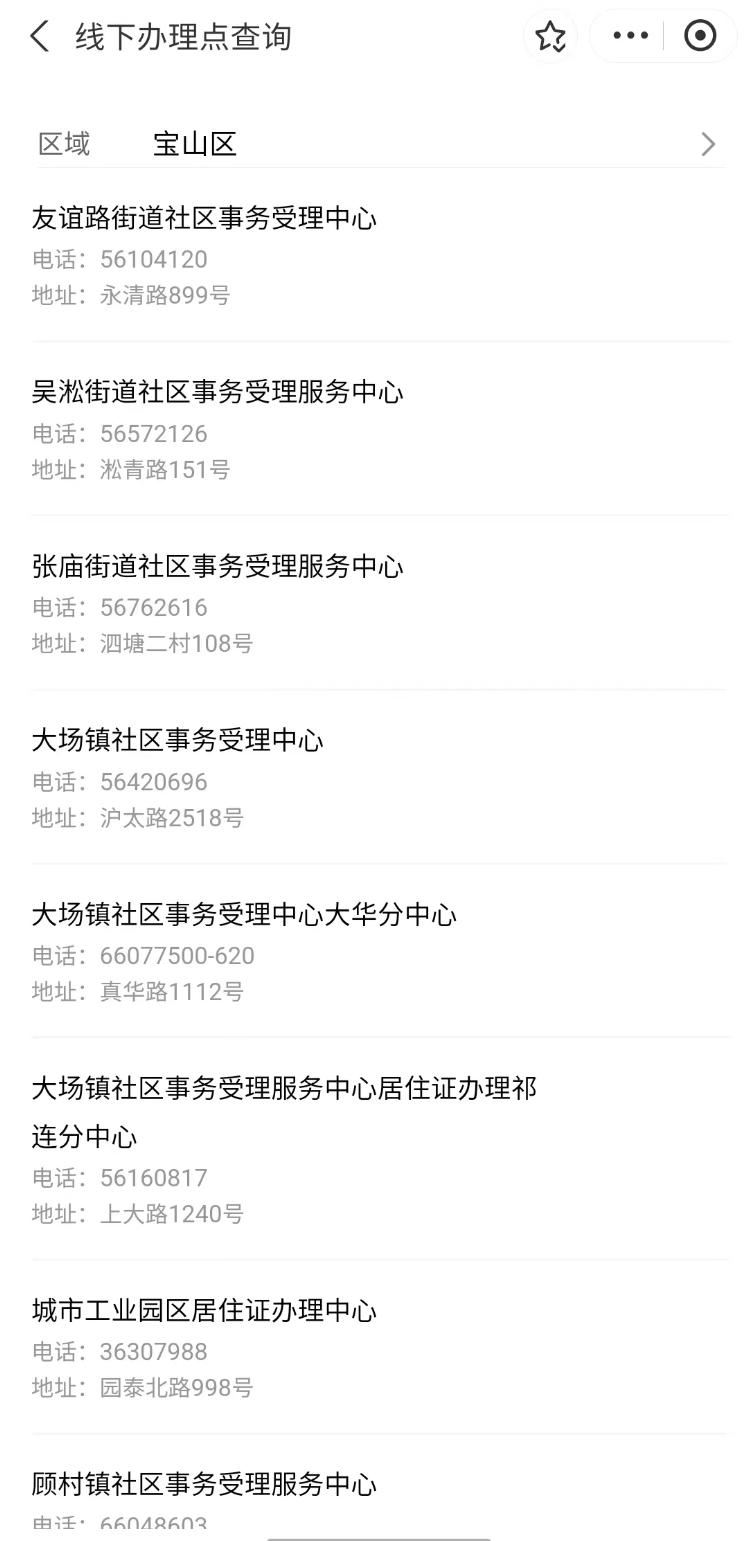Add this mini program to favorites
753x1541 pixels.
[550, 37]
